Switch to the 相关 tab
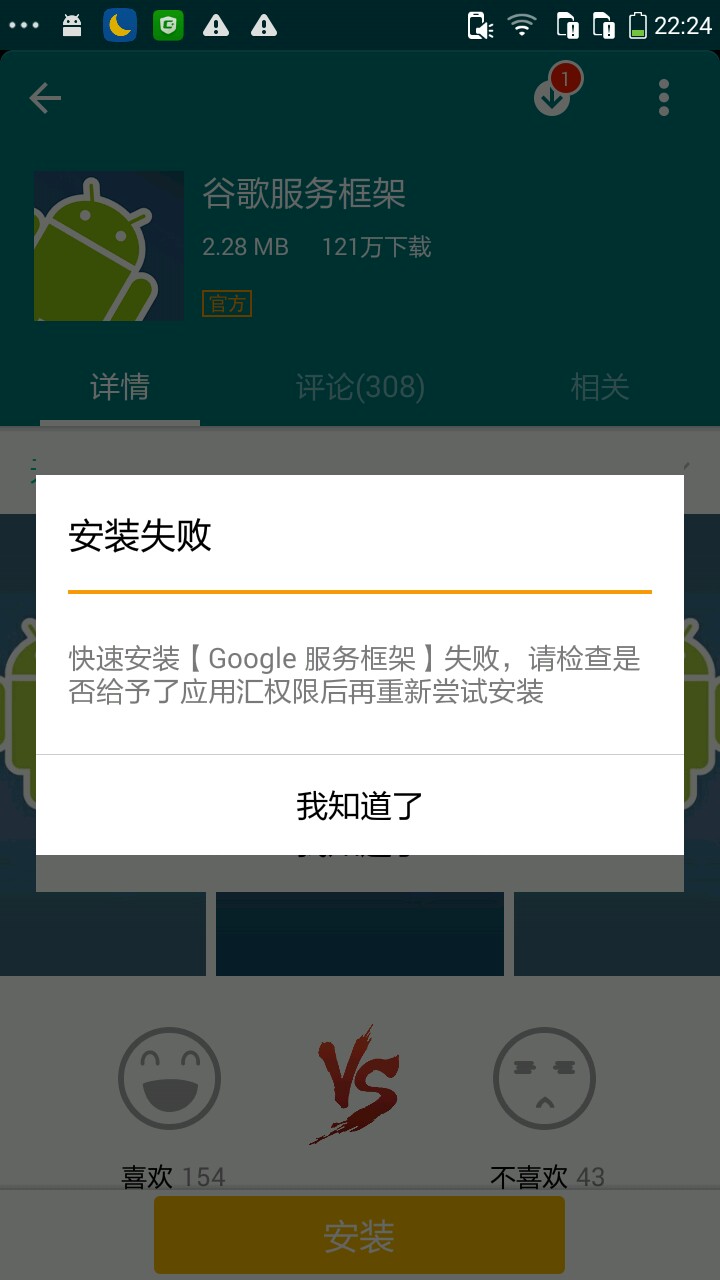 click(x=600, y=387)
